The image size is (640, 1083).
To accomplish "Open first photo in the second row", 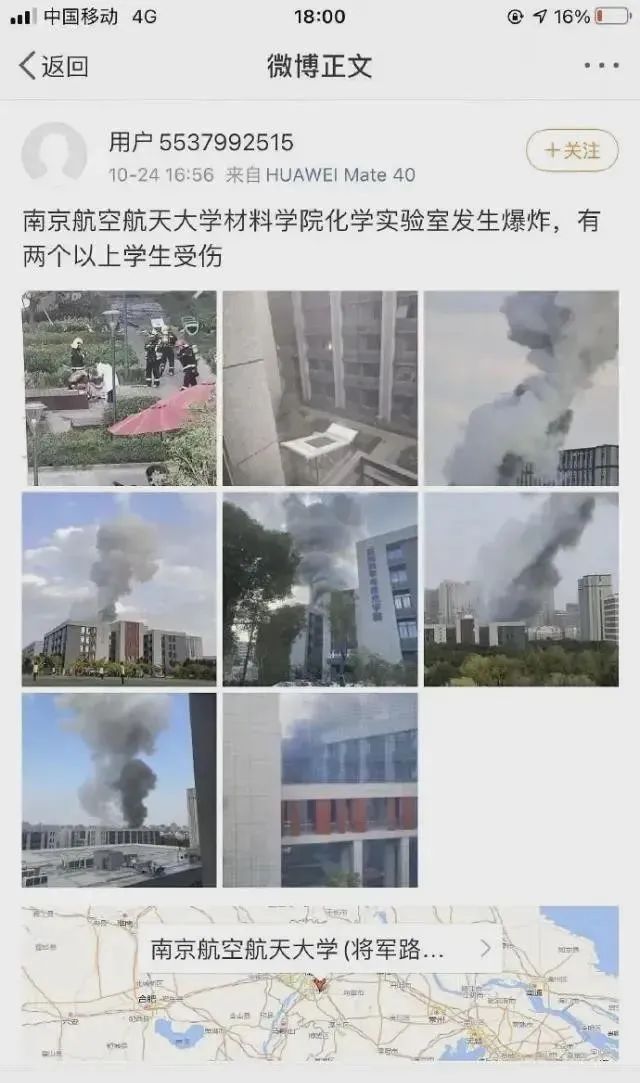I will click(x=119, y=589).
